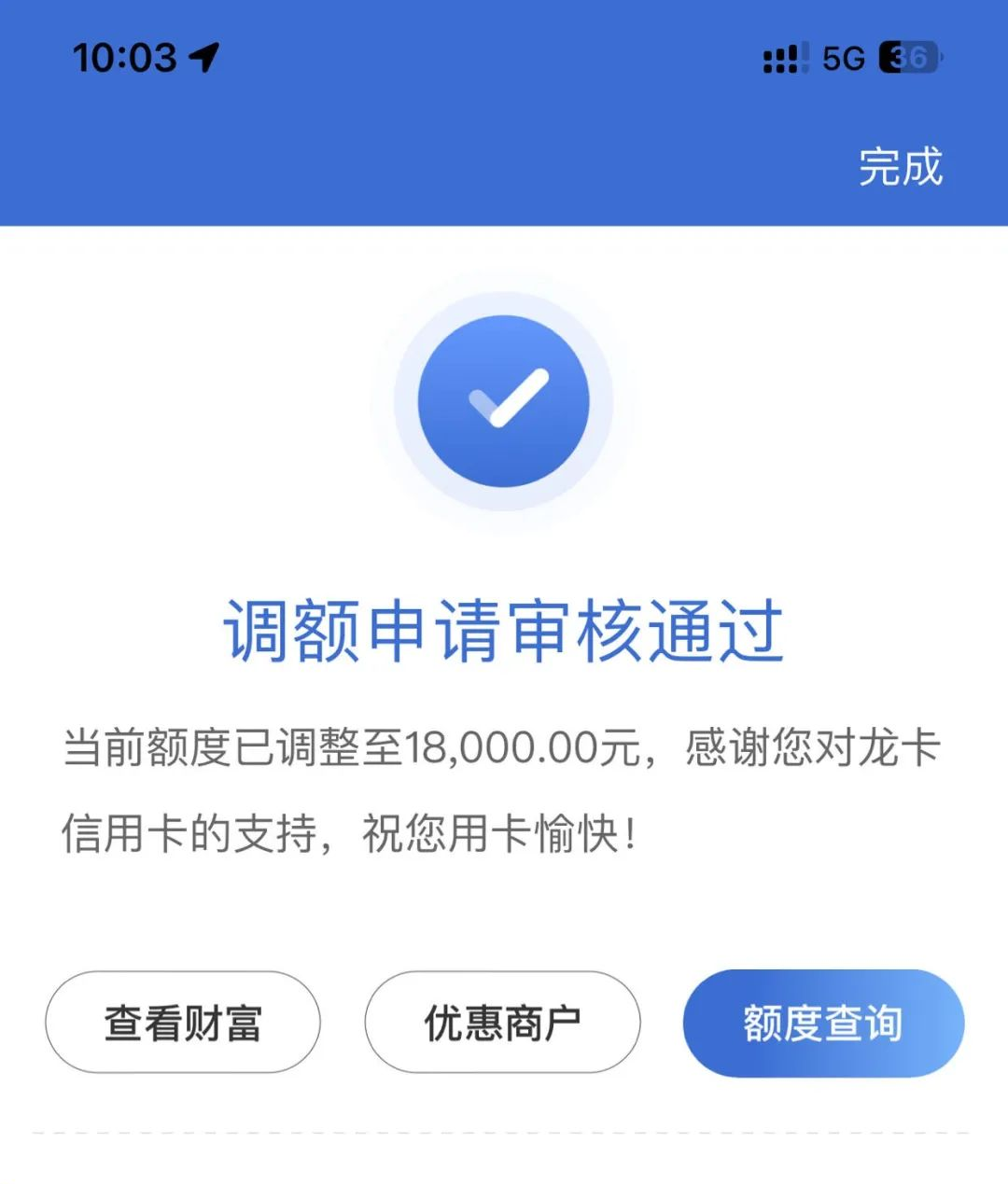Screen dimensions: 1008x1184
Task: Select 优惠商户
Action: 503,1022
